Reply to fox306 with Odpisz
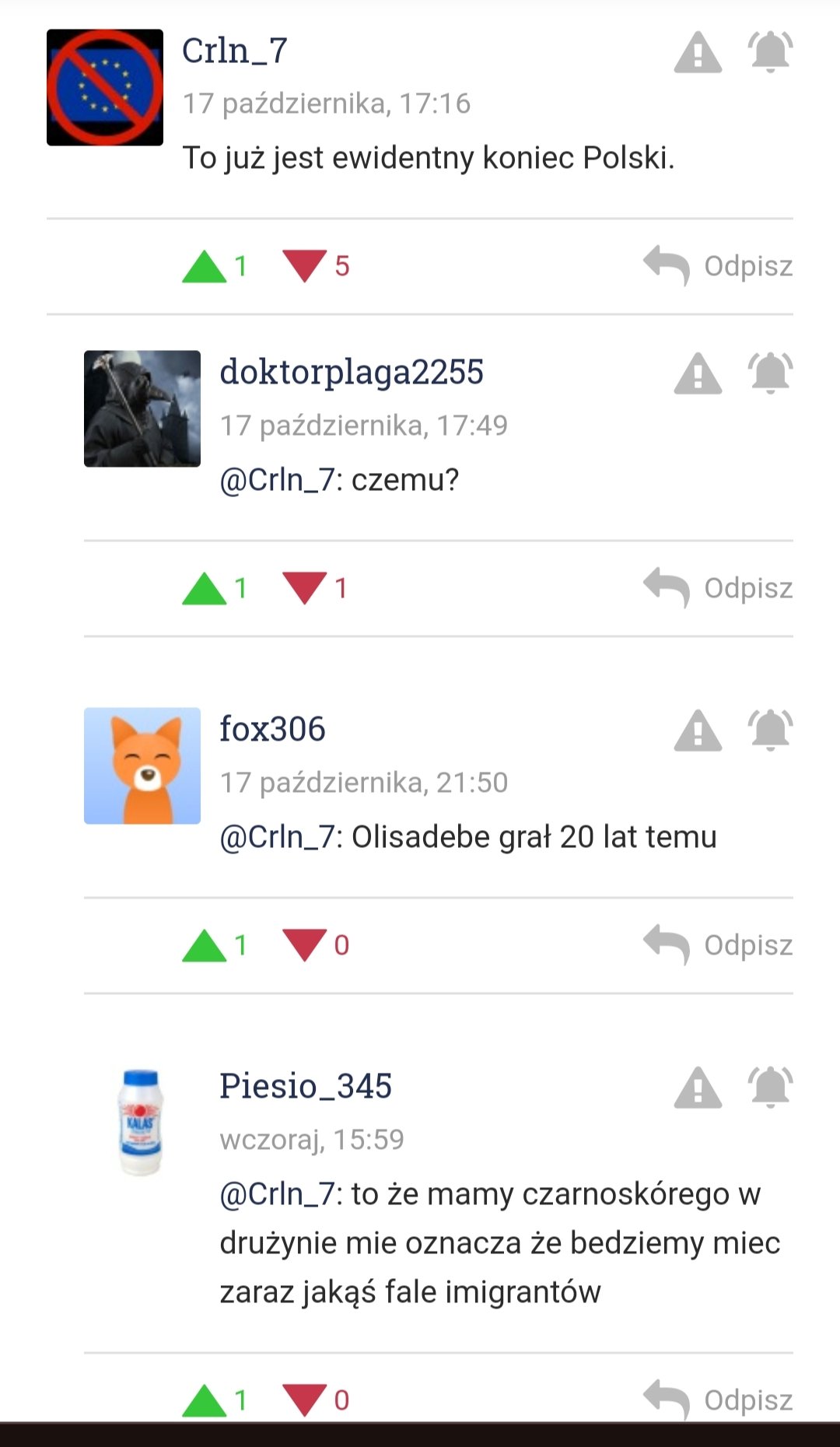 click(718, 945)
